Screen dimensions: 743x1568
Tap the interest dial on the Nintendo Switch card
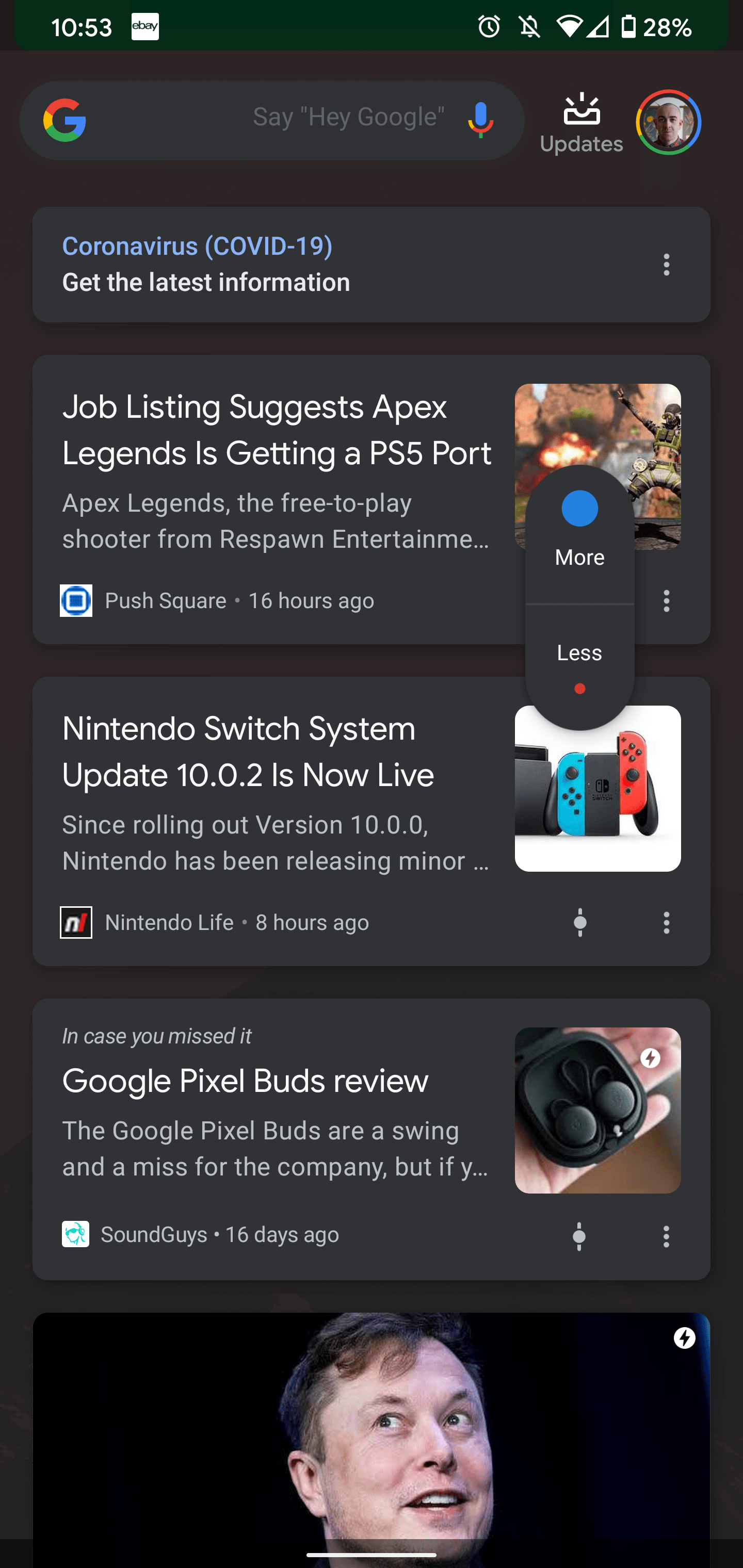pos(579,922)
